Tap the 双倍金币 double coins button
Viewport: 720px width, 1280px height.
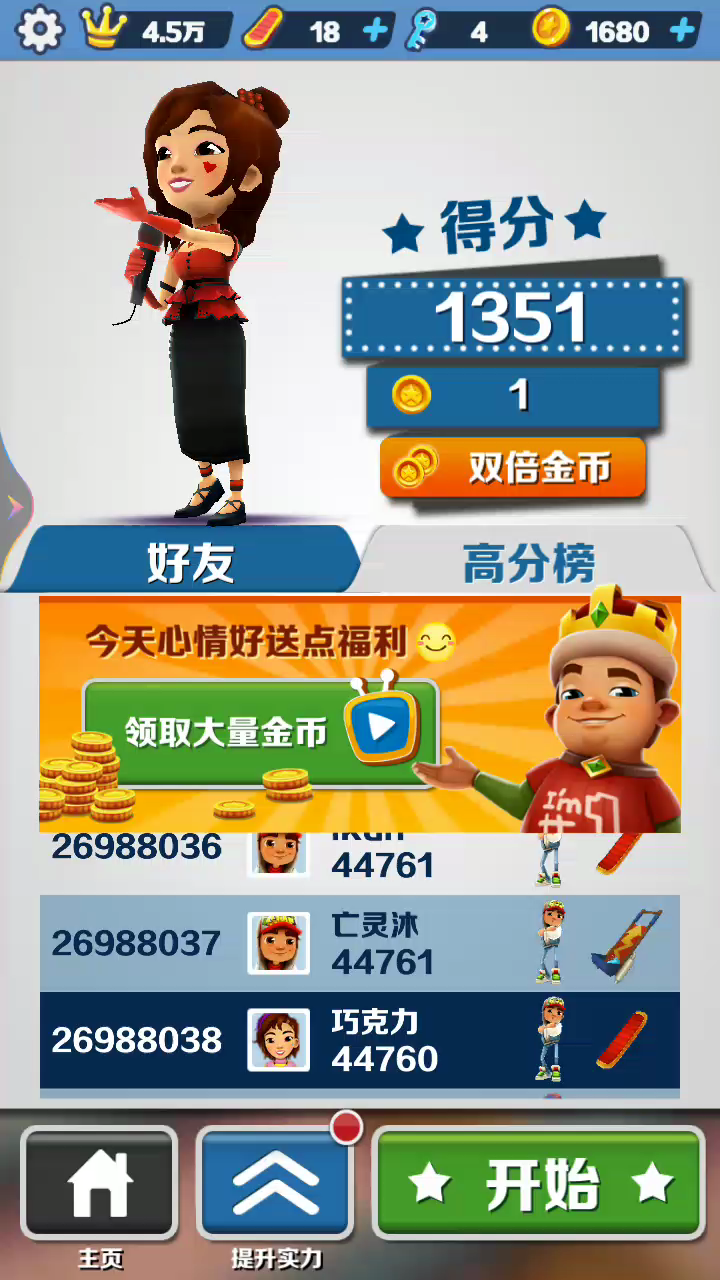[513, 467]
